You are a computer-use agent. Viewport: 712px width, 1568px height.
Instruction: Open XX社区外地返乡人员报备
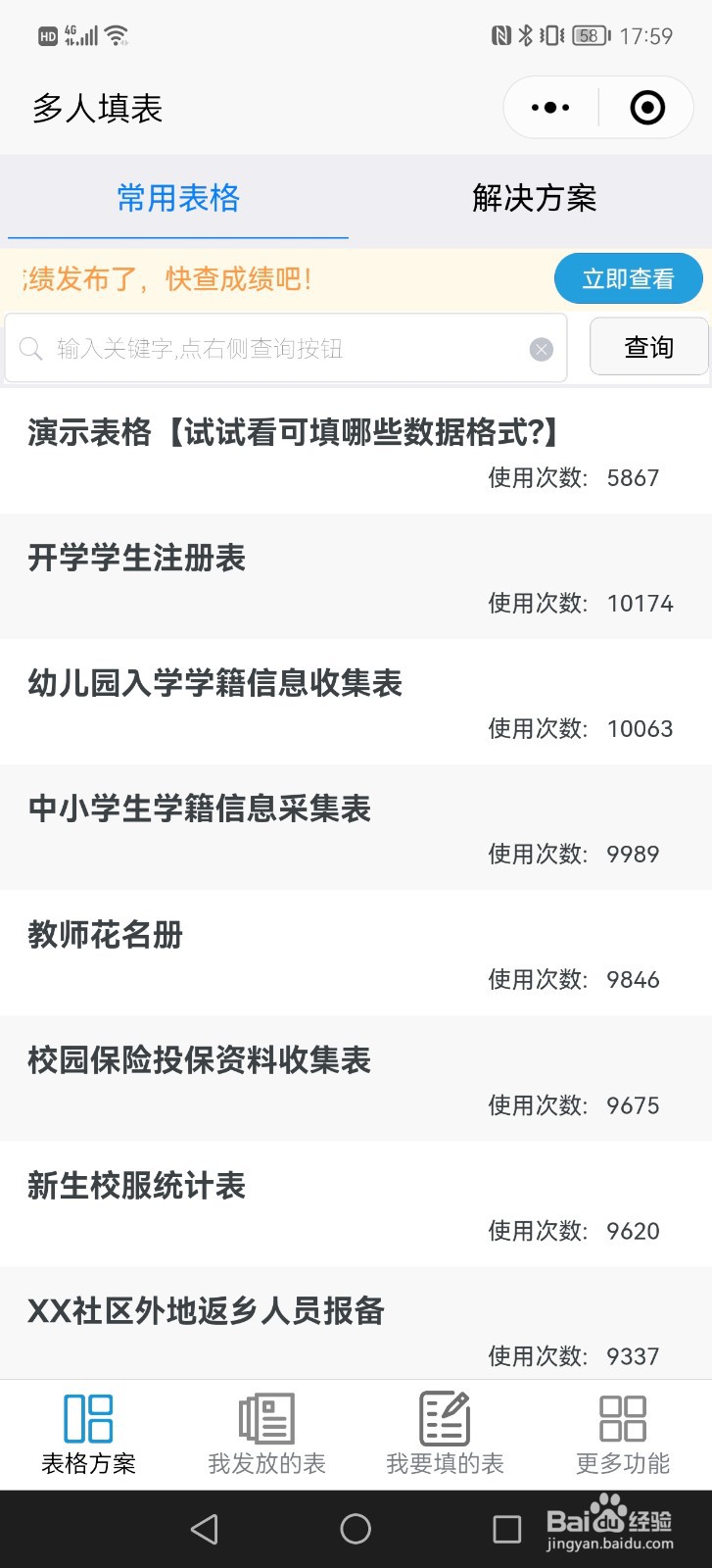[356, 1323]
